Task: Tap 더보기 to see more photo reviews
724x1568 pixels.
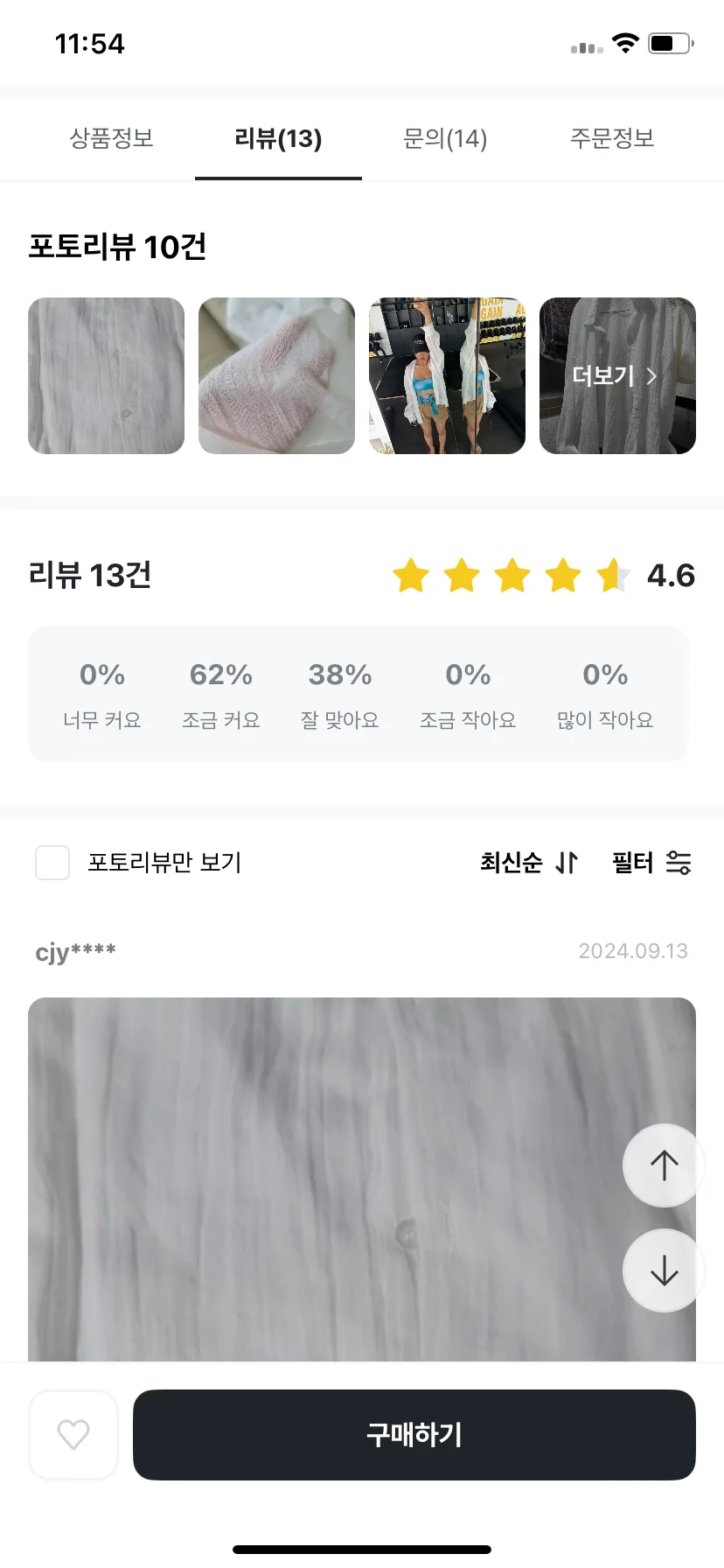Action: [x=616, y=375]
